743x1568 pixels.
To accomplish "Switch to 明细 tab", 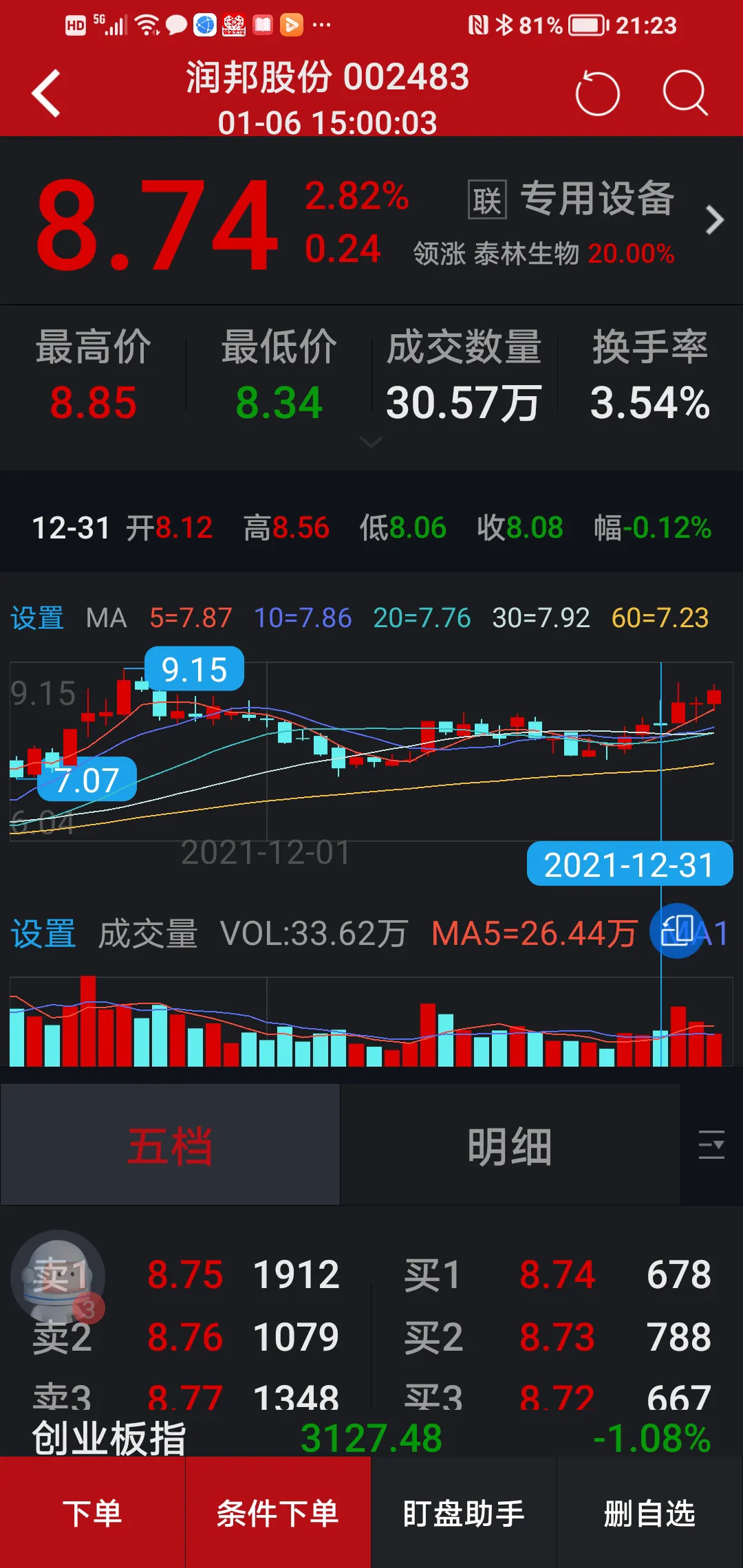I will pos(510,1146).
